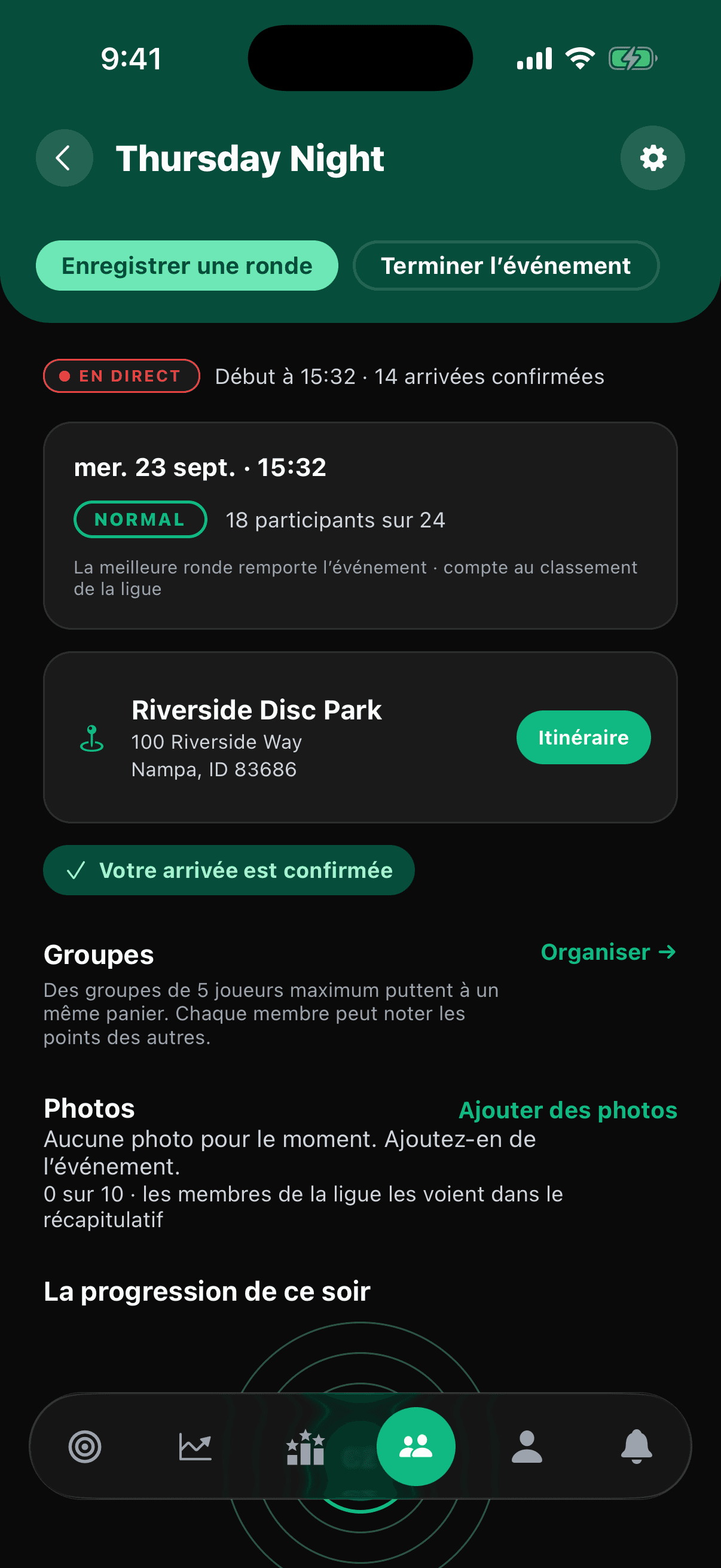
Task: Go back from Thursday Night event
Action: tap(64, 158)
